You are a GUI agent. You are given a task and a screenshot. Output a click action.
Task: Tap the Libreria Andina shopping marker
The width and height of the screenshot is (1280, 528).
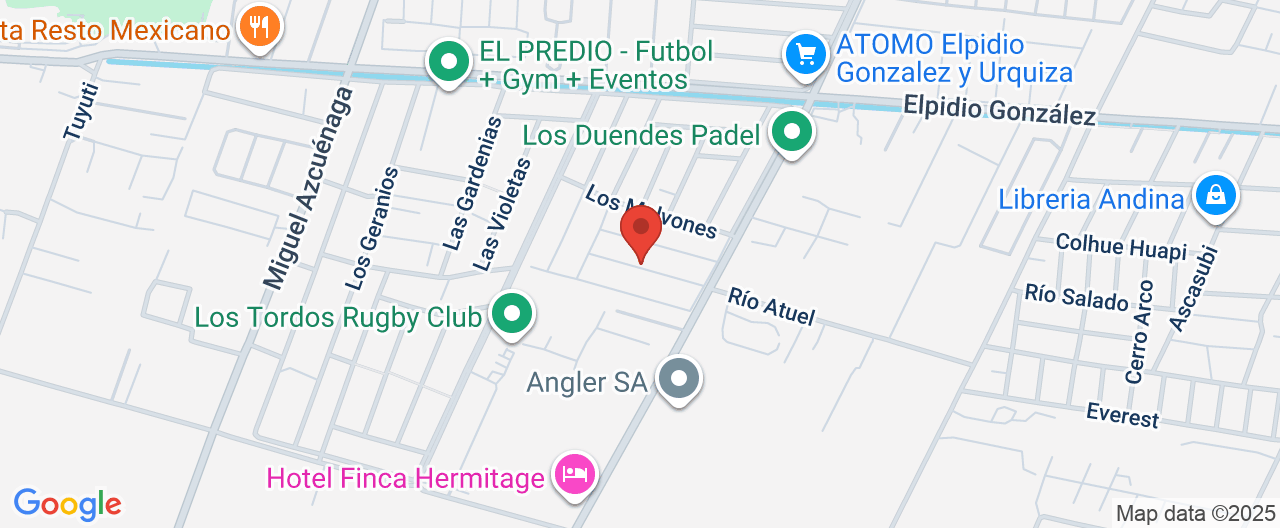point(1215,196)
